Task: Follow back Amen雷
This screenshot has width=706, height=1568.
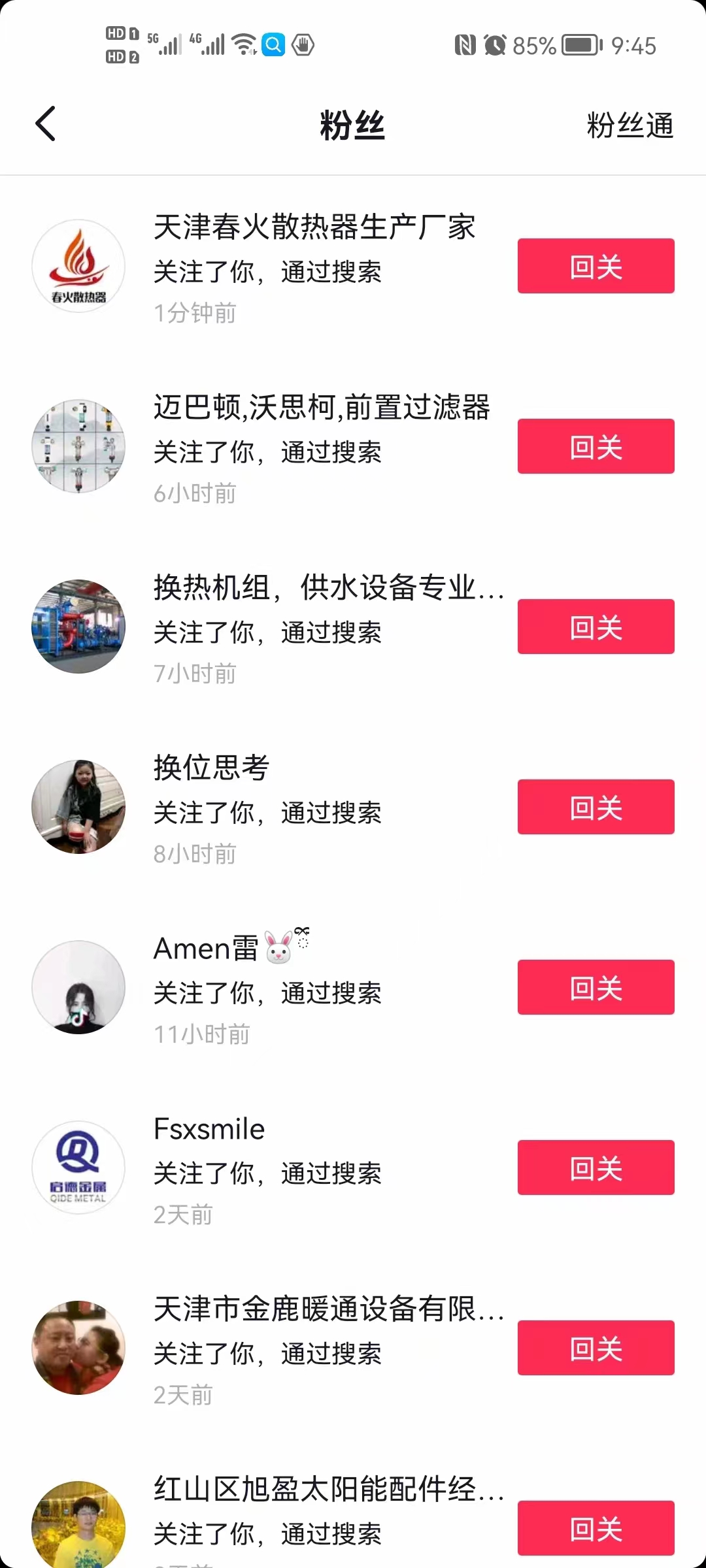Action: pyautogui.click(x=596, y=987)
